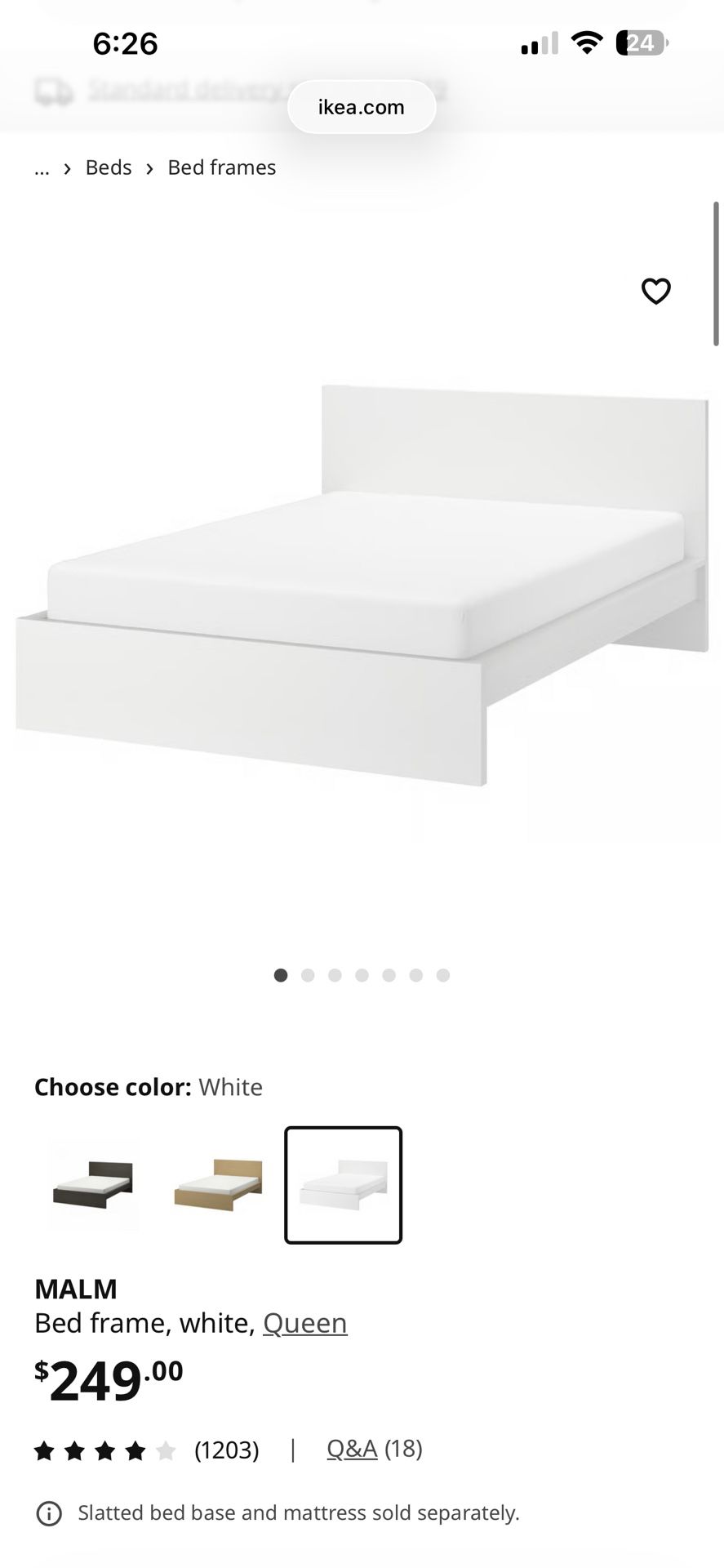Select the black-brown color option

click(94, 1185)
